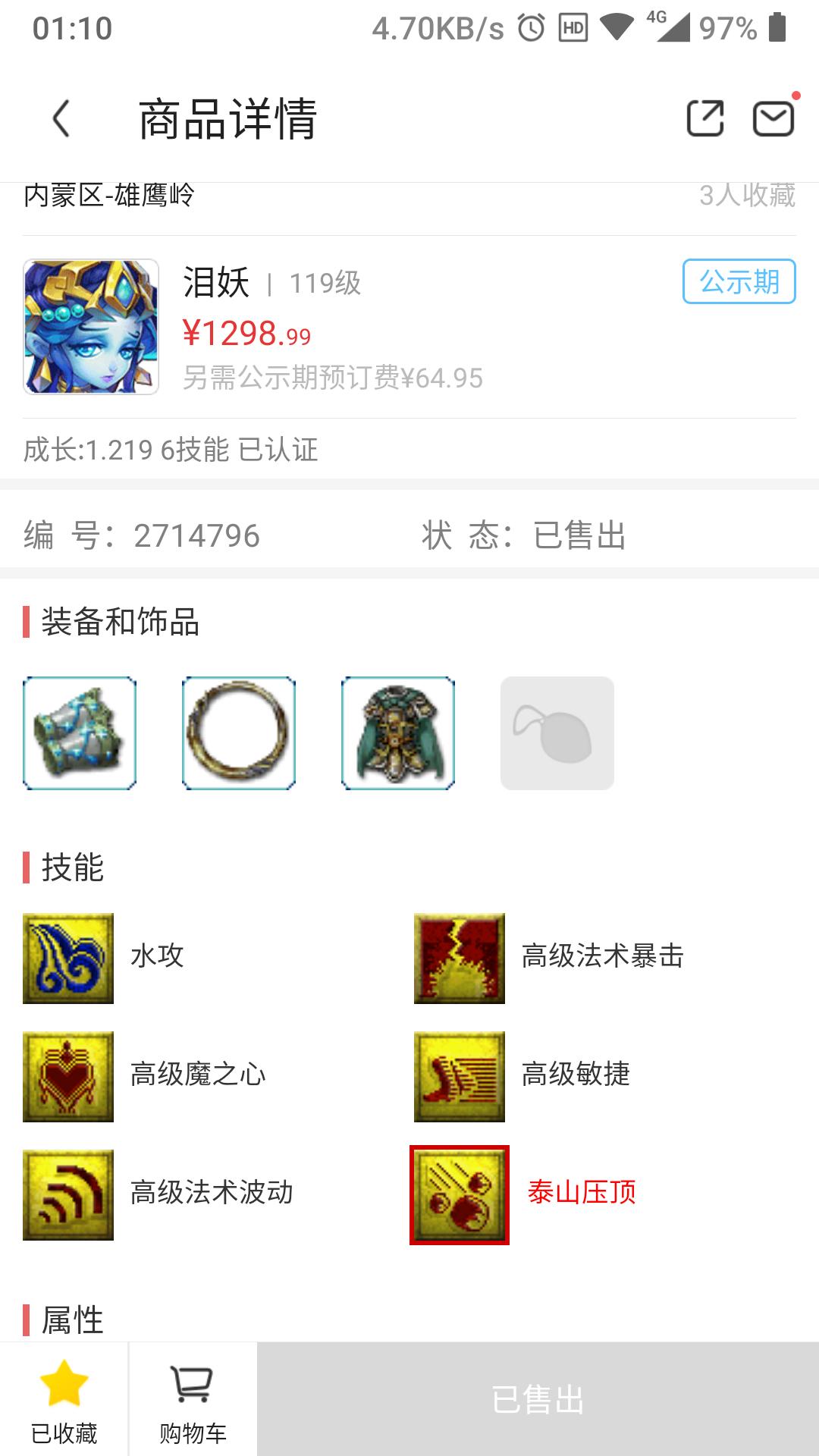Select the 高级法术暴击 skill
This screenshot has height=1456, width=819.
point(460,959)
